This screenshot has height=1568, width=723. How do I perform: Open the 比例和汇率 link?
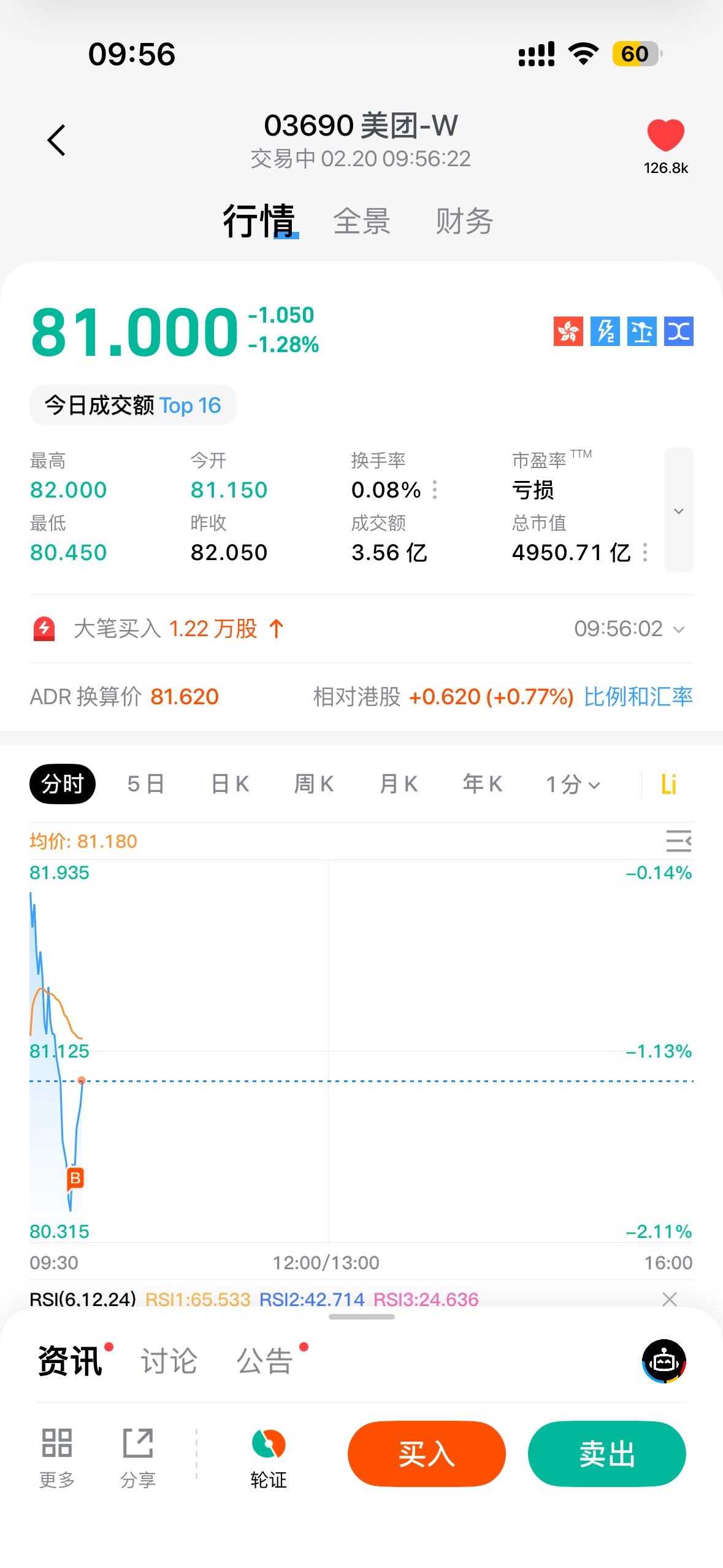click(638, 697)
